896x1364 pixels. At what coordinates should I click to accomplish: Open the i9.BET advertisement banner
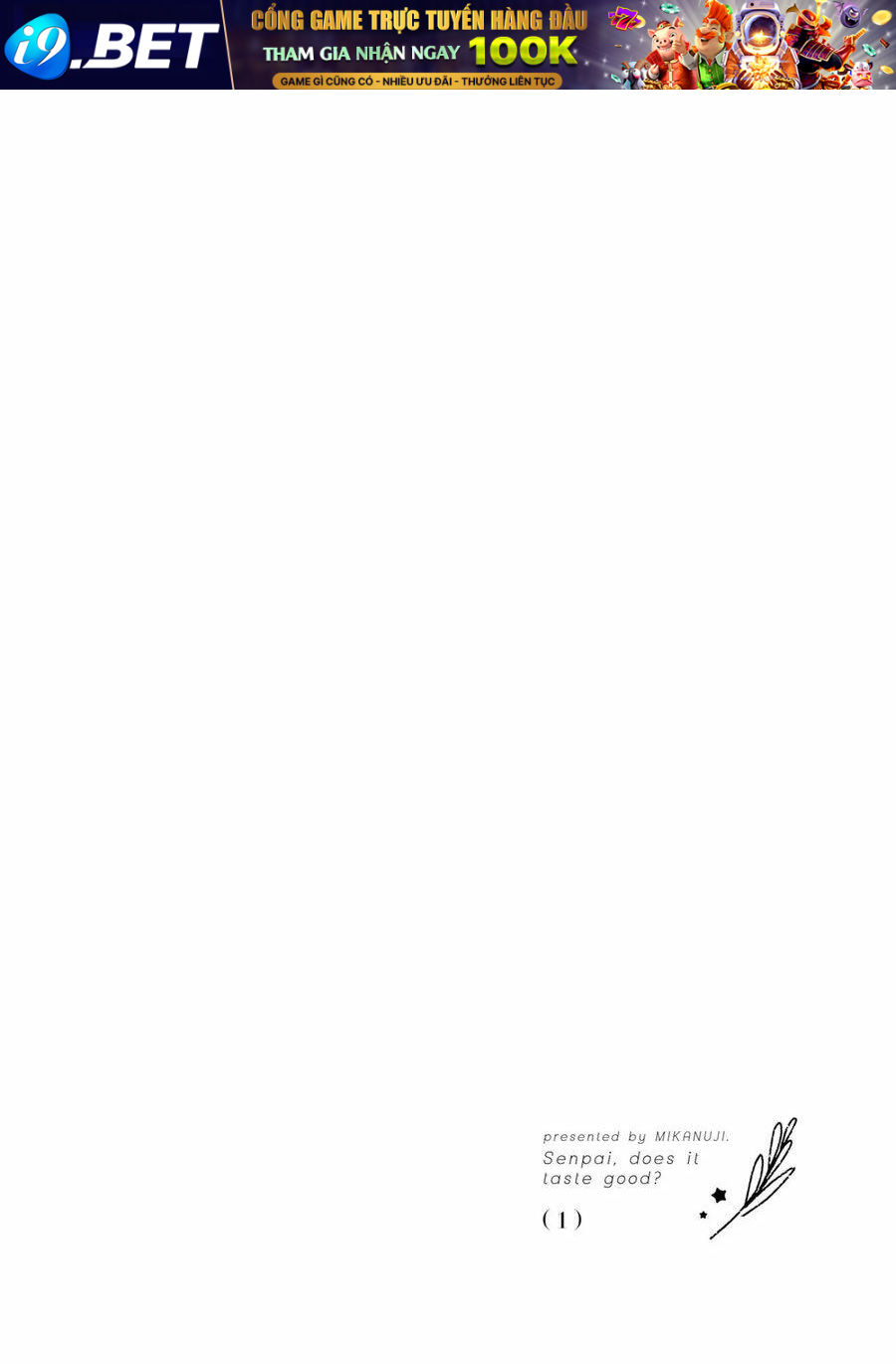coord(448,45)
